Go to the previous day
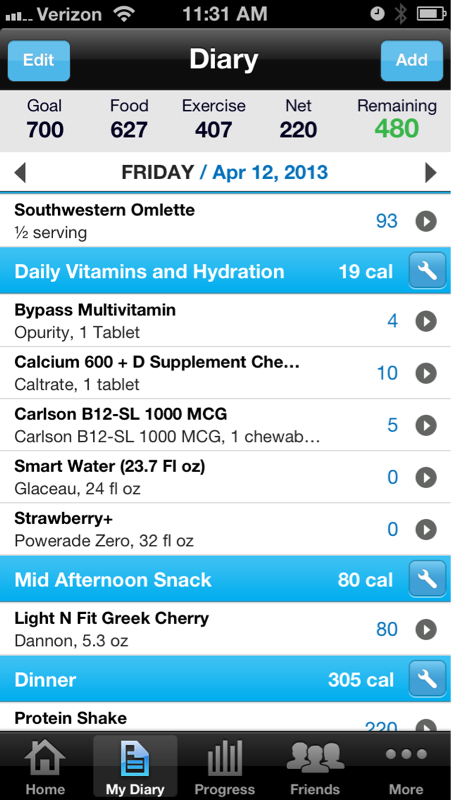Screen dimensions: 451x800 [x=20, y=172]
